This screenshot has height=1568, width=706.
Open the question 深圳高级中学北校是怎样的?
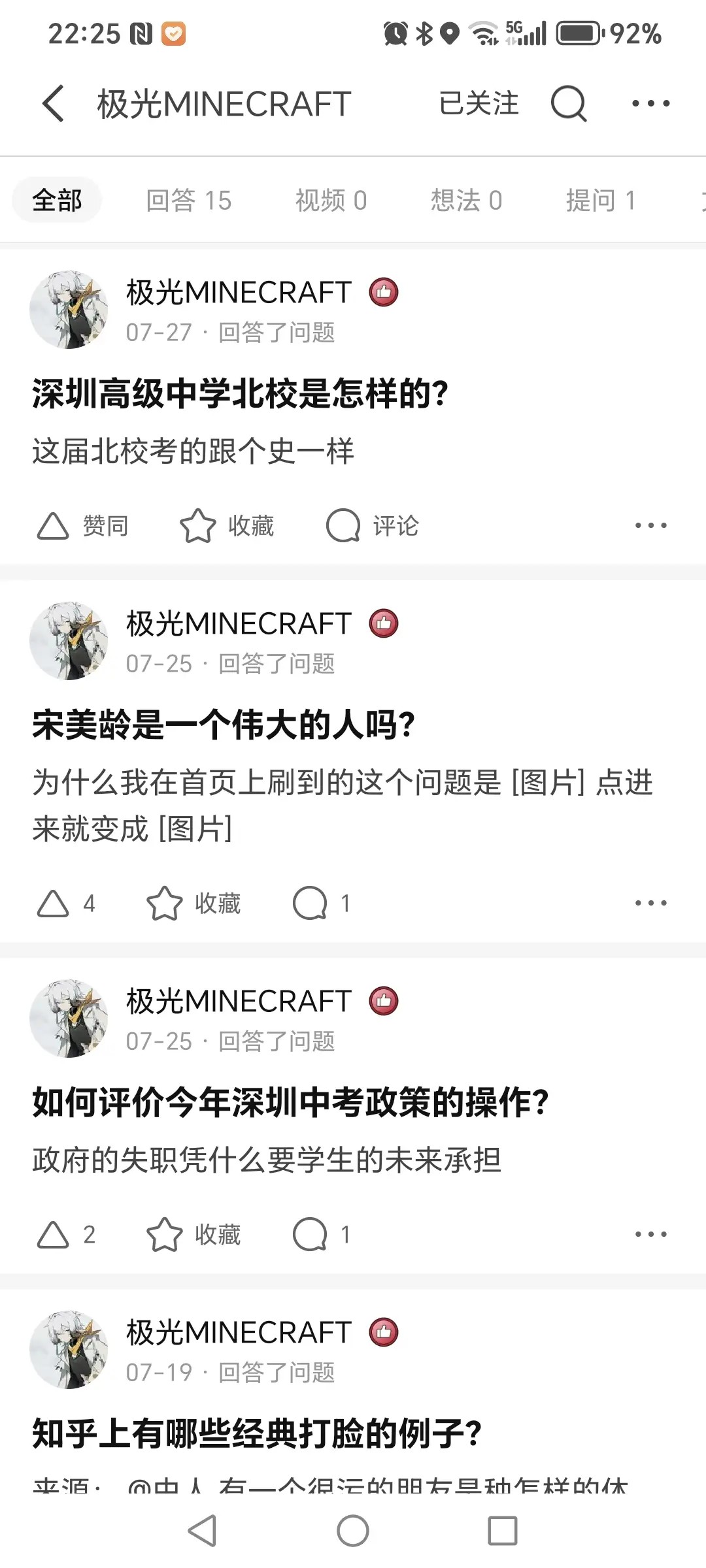[241, 394]
